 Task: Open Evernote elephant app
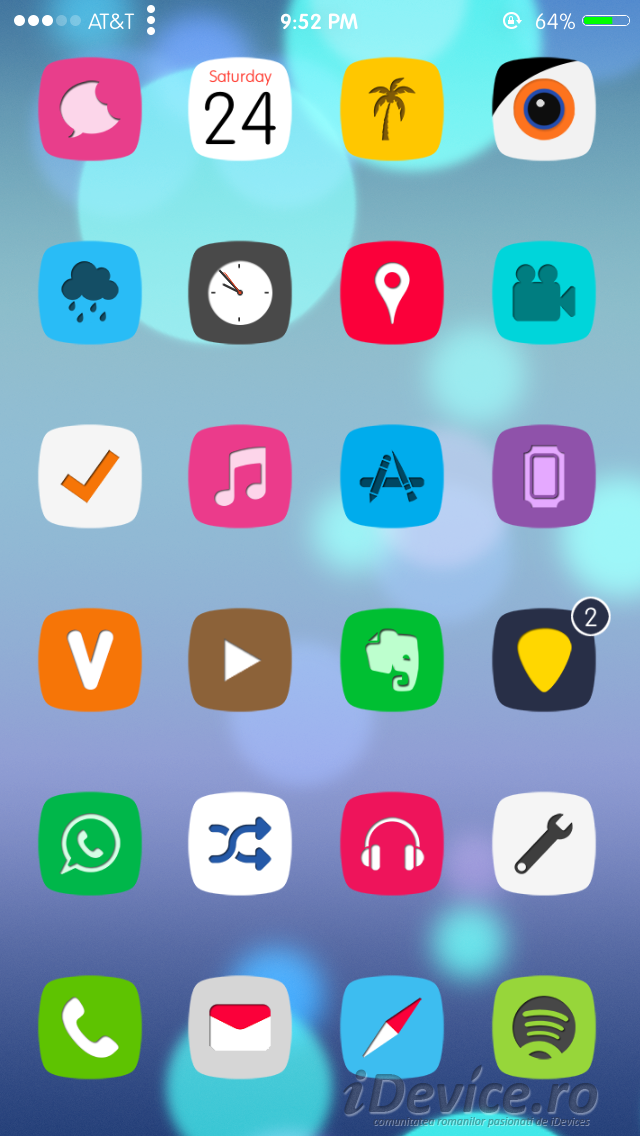point(392,660)
